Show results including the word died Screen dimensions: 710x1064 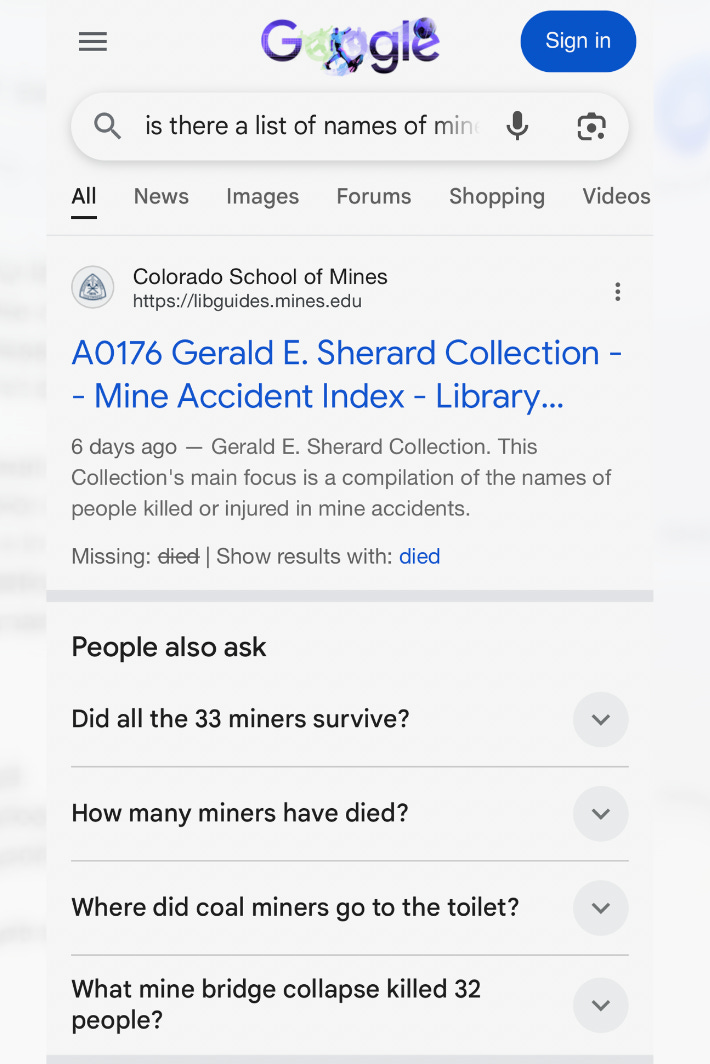pyautogui.click(x=419, y=556)
